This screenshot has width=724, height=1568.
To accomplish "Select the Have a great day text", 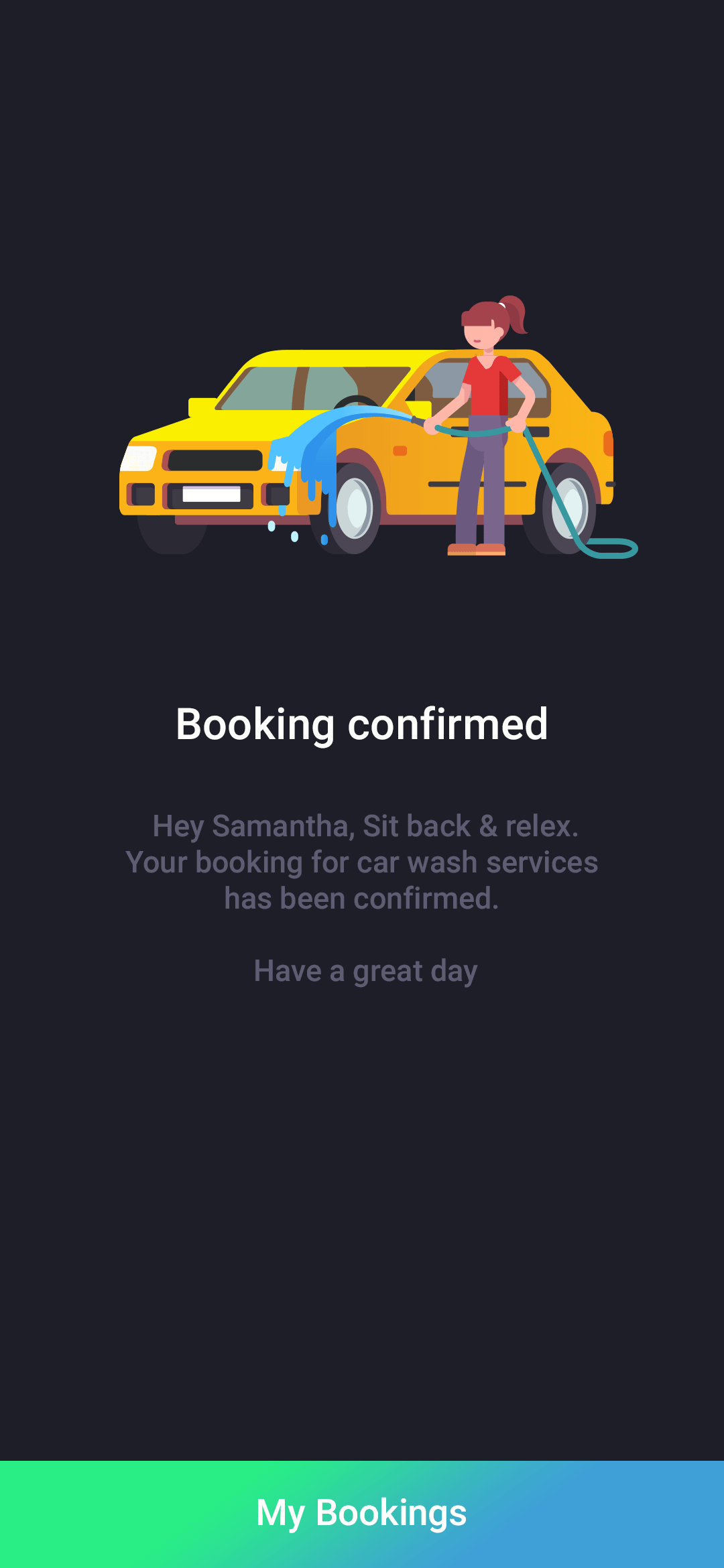I will [365, 970].
